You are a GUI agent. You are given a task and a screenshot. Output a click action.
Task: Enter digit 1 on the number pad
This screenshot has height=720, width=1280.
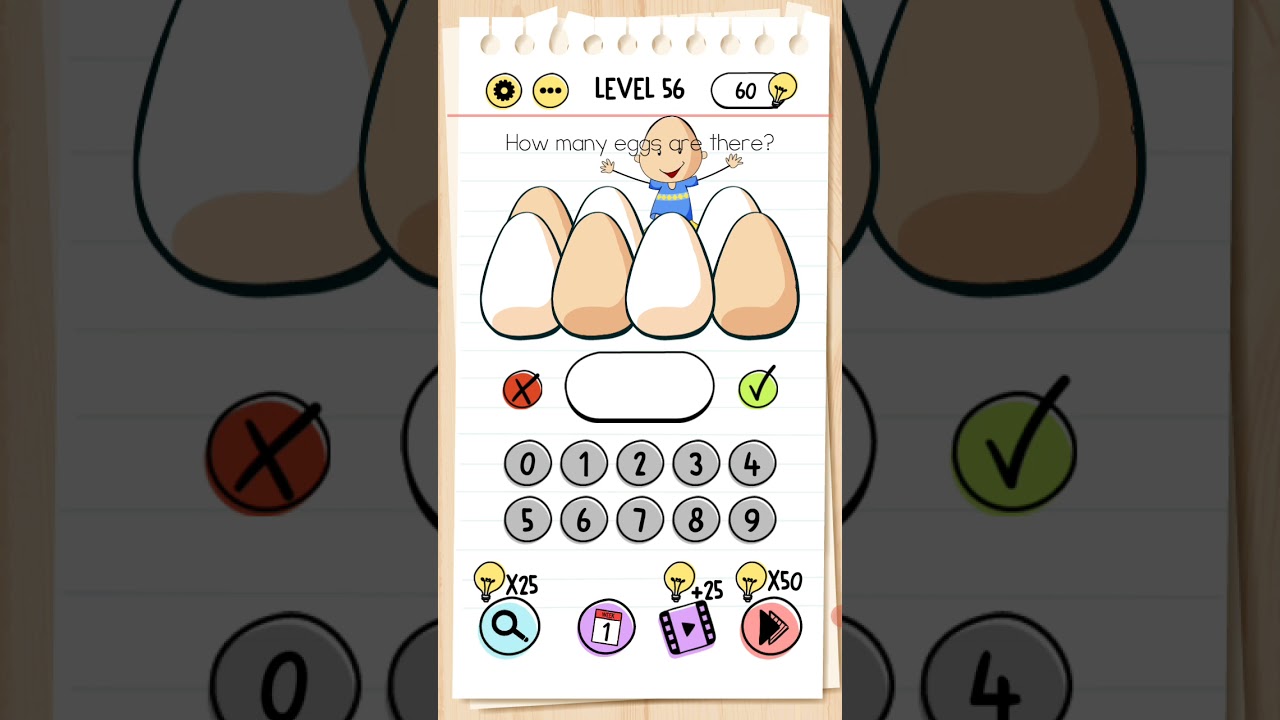584,464
